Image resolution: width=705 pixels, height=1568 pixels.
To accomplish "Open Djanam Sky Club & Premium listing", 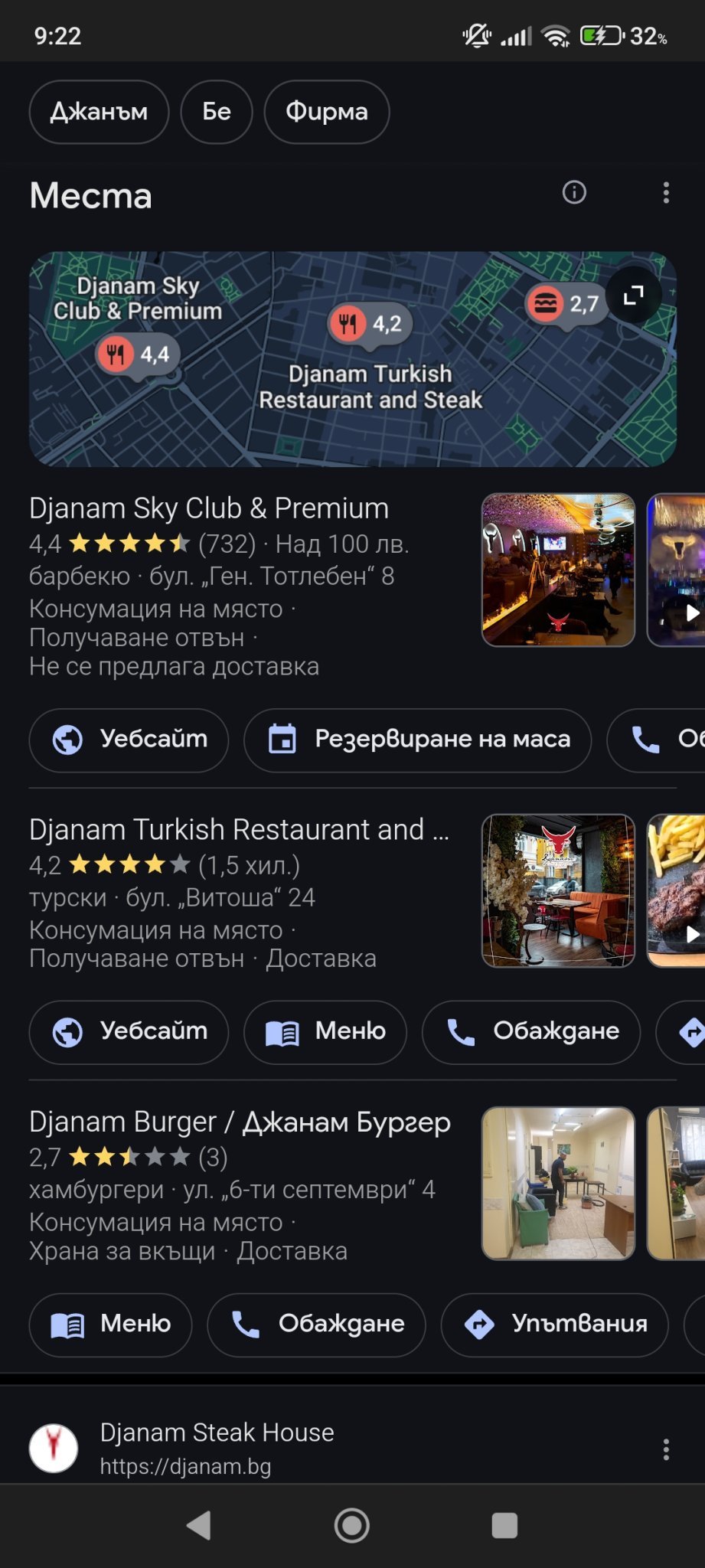I will [x=209, y=508].
